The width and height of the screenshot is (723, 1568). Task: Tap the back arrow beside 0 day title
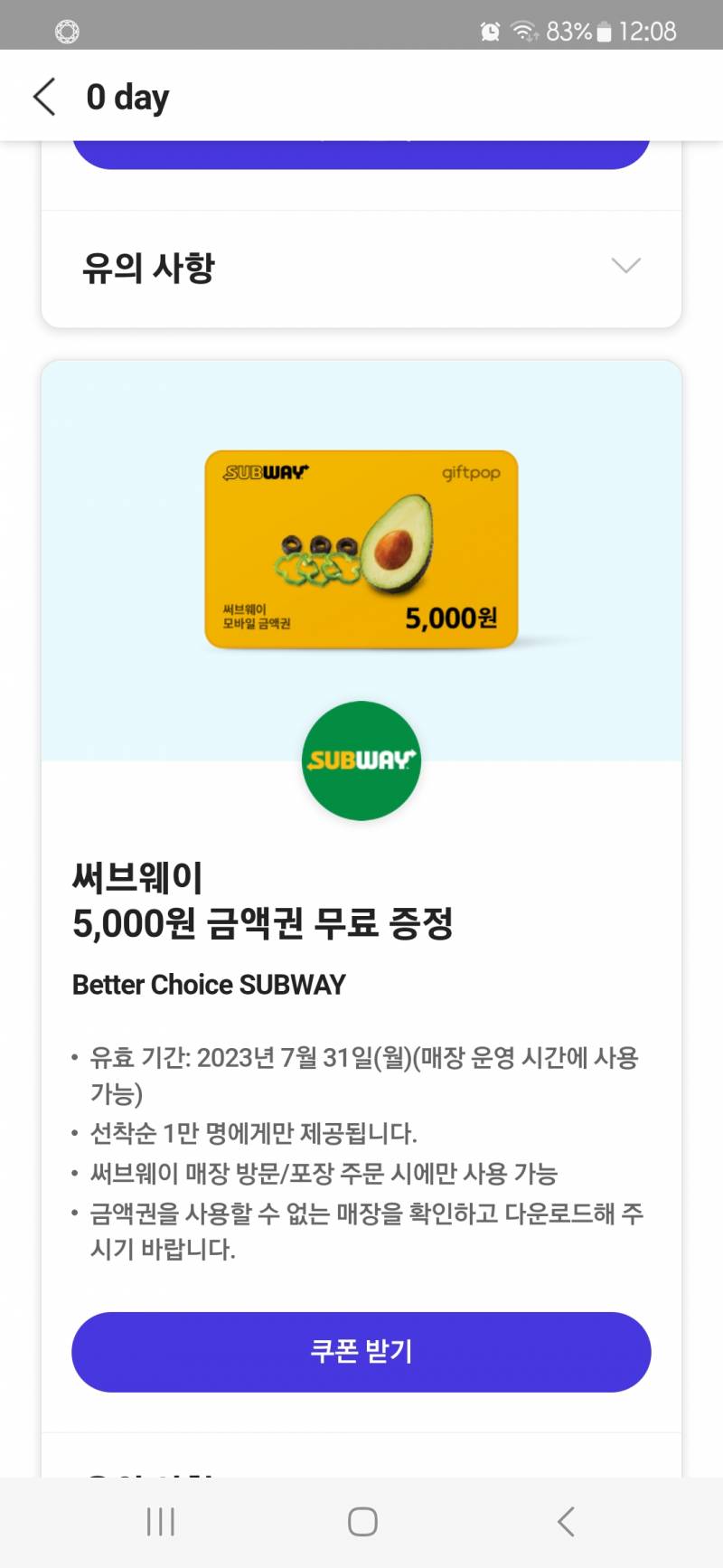43,96
